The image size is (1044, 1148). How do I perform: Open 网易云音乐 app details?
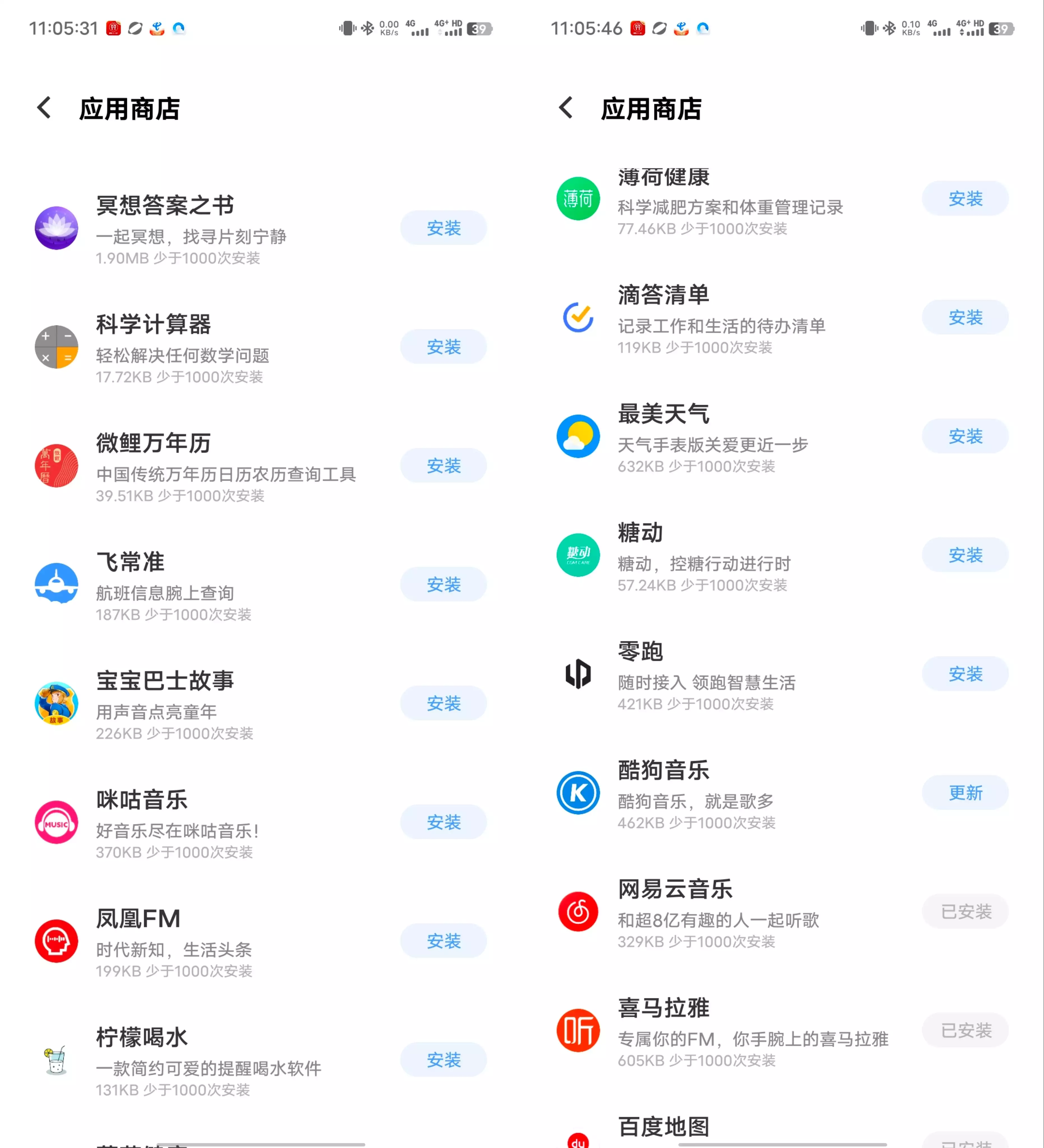point(718,911)
